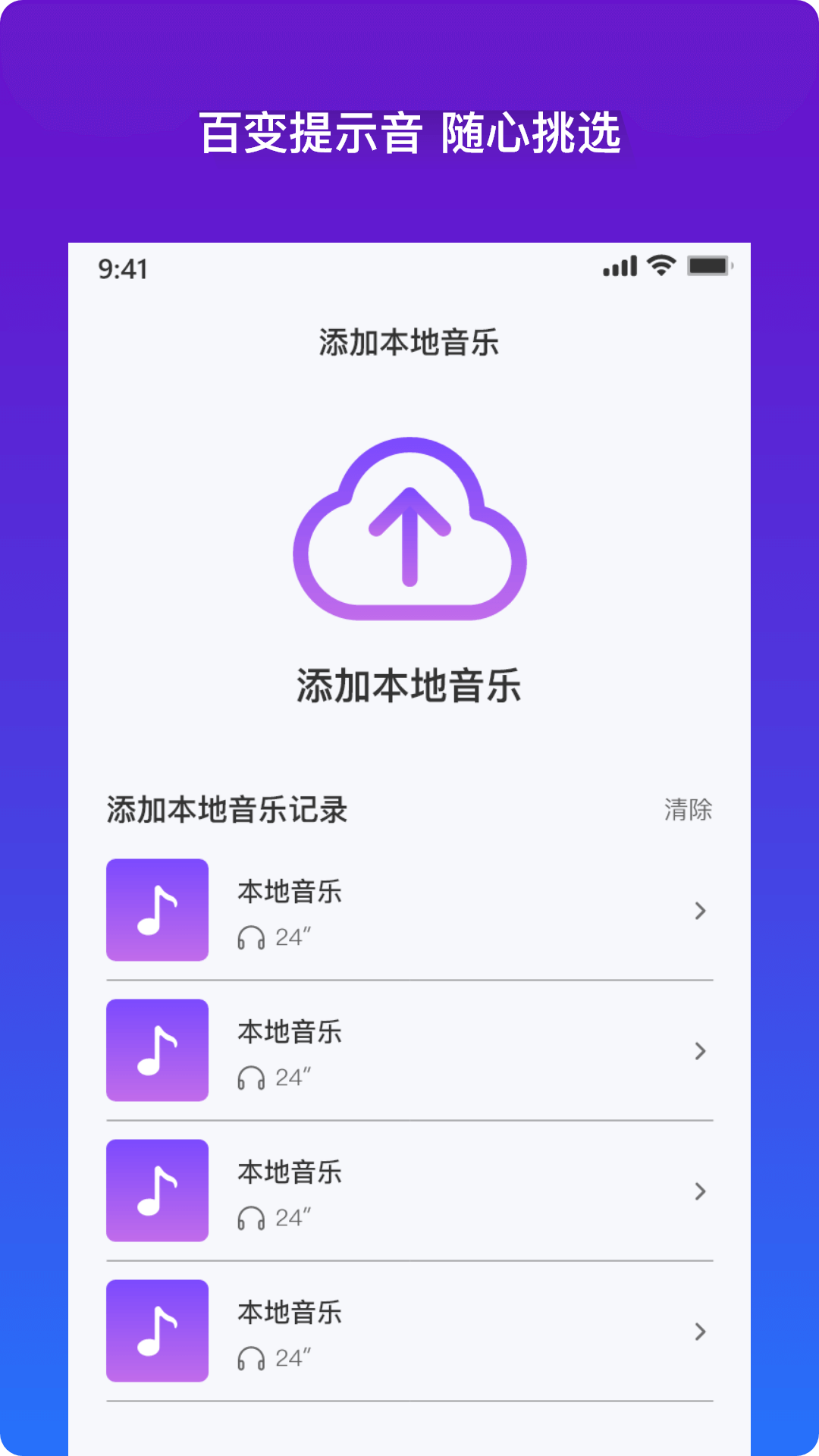Expand the third local music item chevron

coord(698,1191)
